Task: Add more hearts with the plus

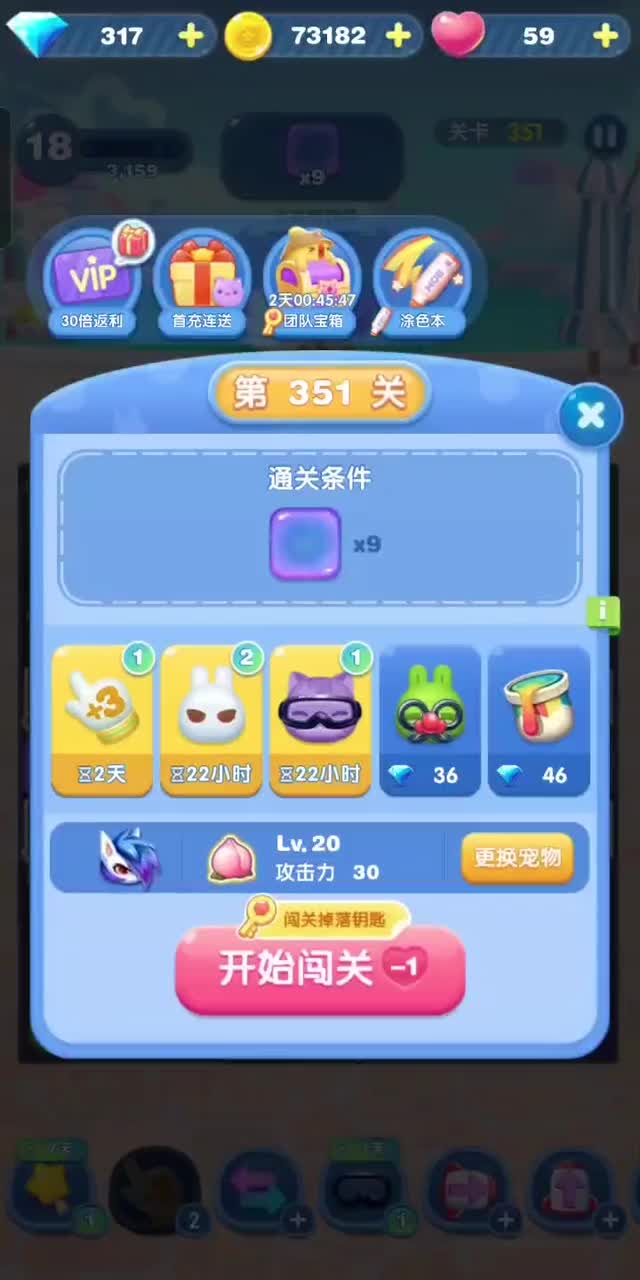Action: coord(605,36)
